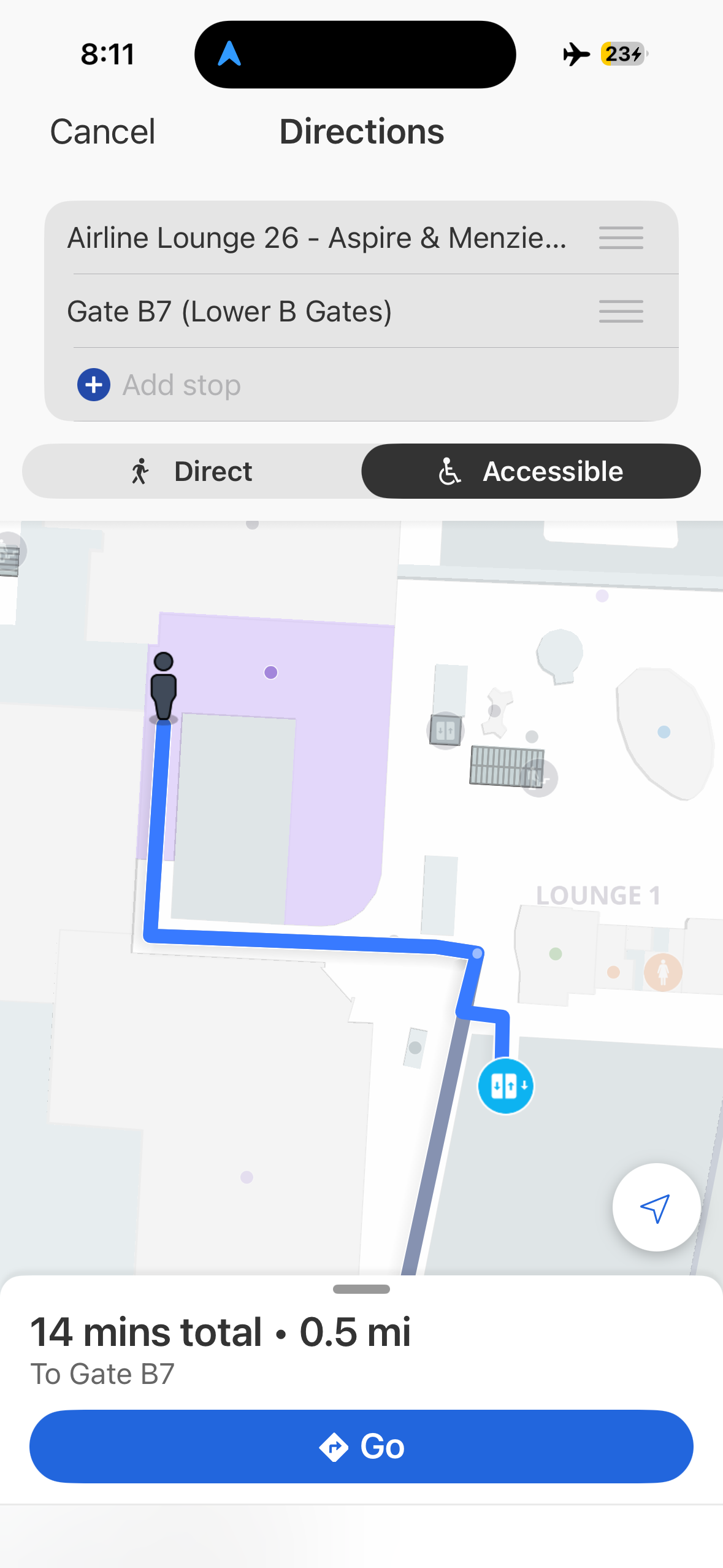The width and height of the screenshot is (723, 1568).
Task: Expand the bottom route summary sheet
Action: pos(361,1289)
